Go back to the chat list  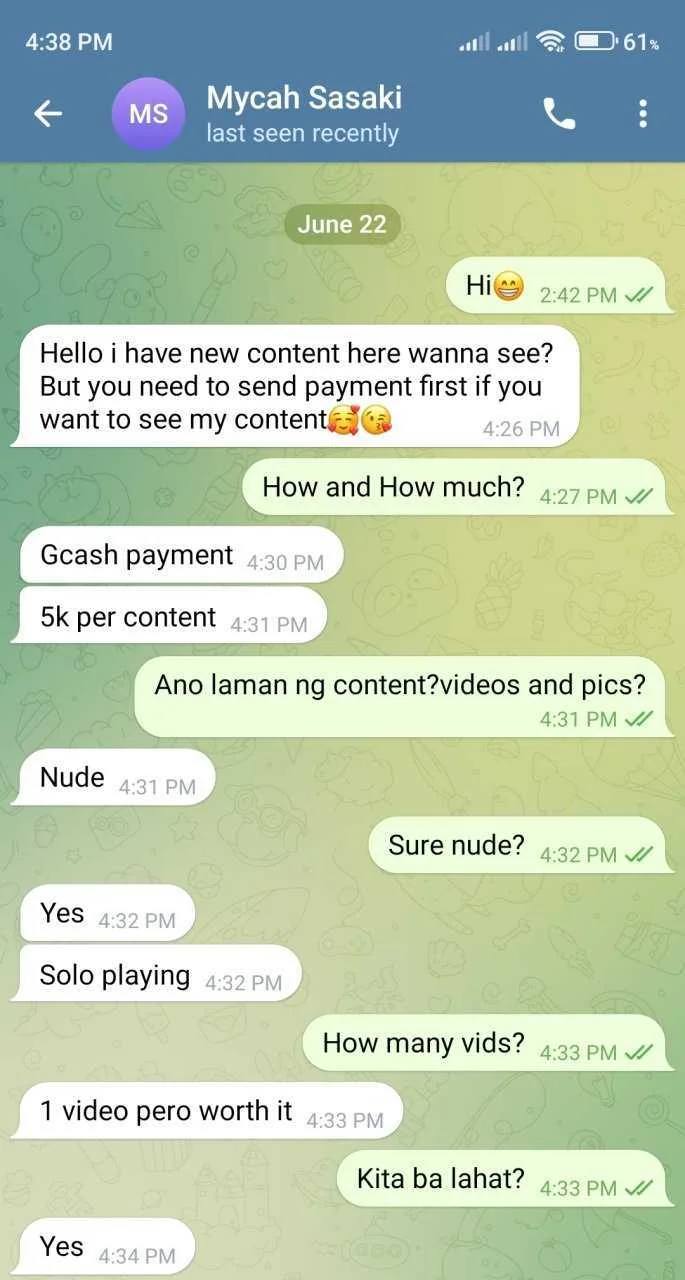point(48,114)
